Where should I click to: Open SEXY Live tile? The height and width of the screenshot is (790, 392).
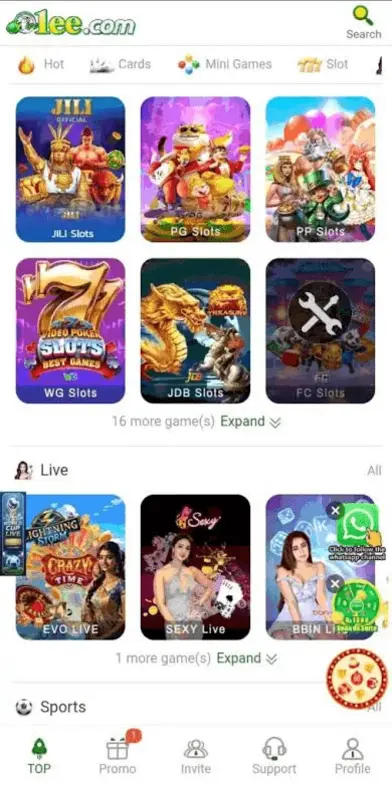click(x=195, y=567)
